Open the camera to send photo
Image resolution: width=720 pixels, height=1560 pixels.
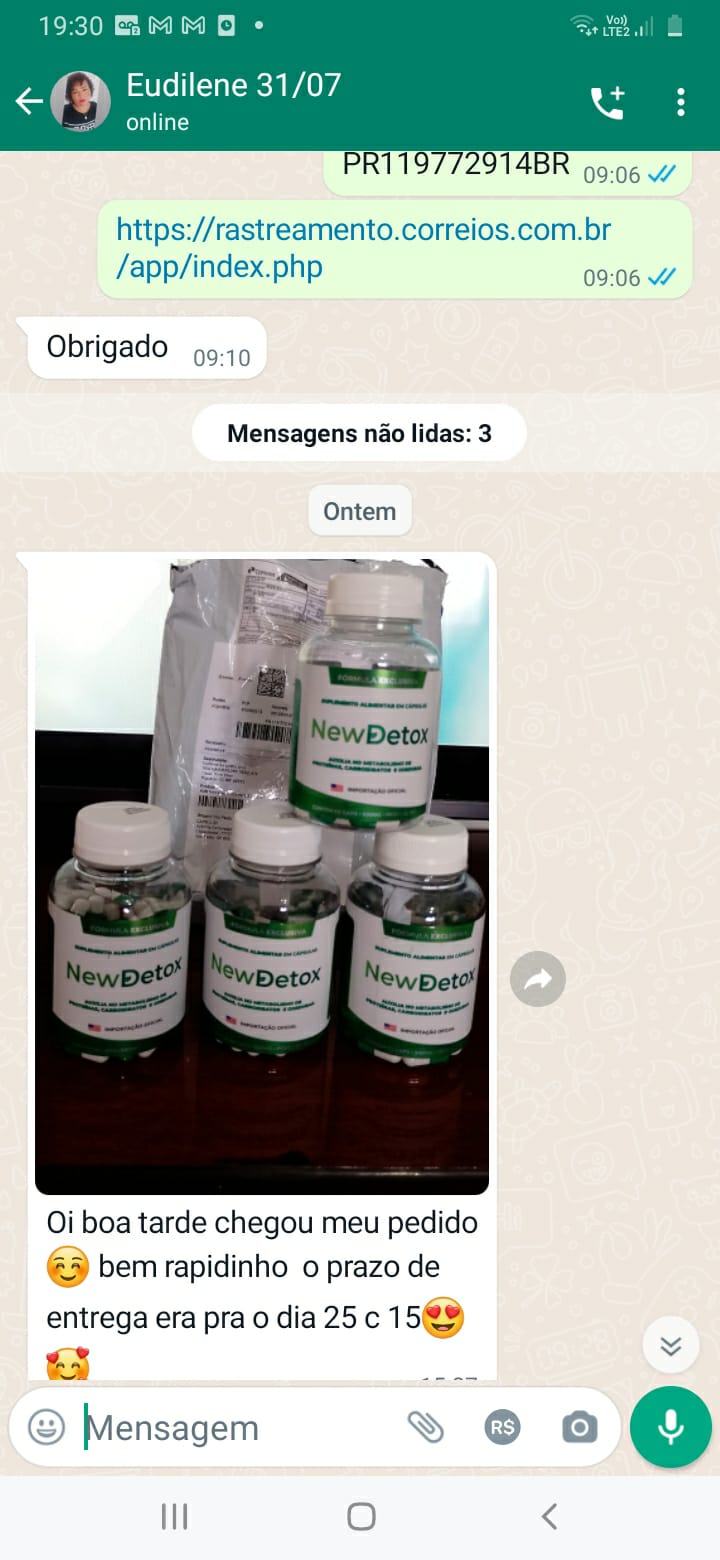580,1427
